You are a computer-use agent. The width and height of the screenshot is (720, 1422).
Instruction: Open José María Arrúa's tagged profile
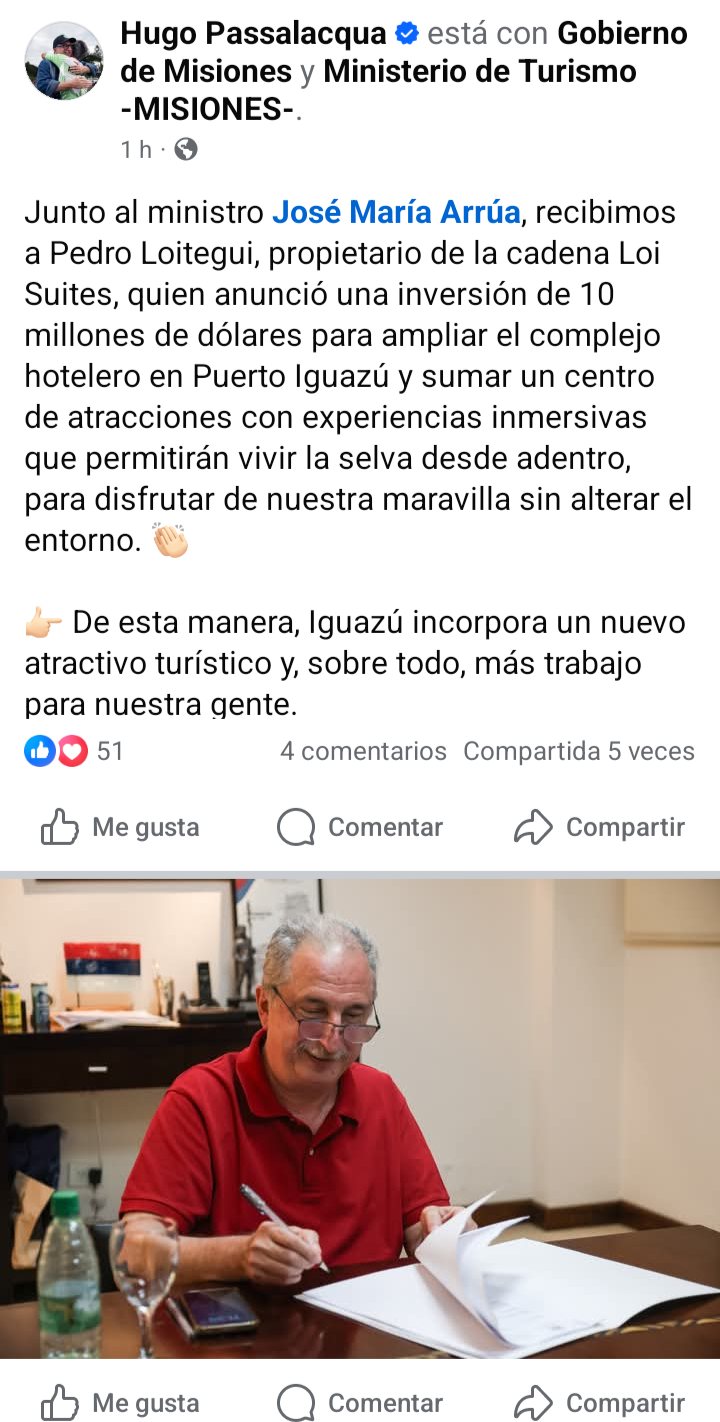396,213
